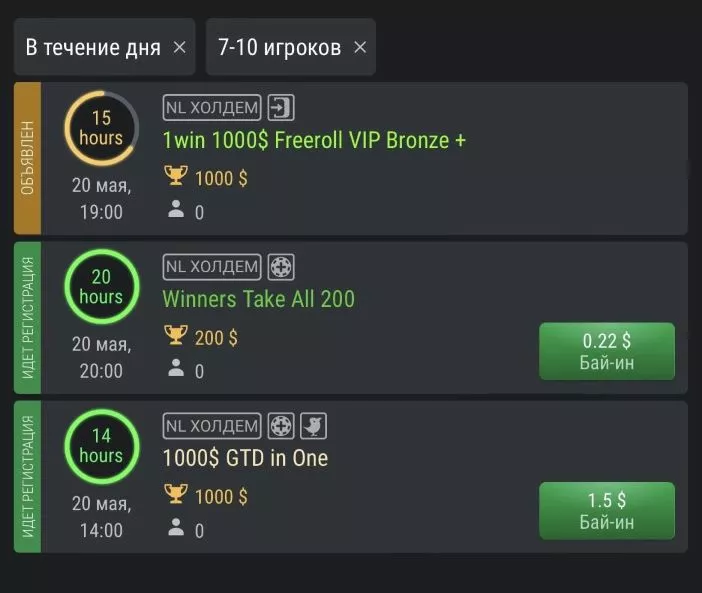
Task: Pay the 0.22 $ buy-in
Action: click(606, 351)
